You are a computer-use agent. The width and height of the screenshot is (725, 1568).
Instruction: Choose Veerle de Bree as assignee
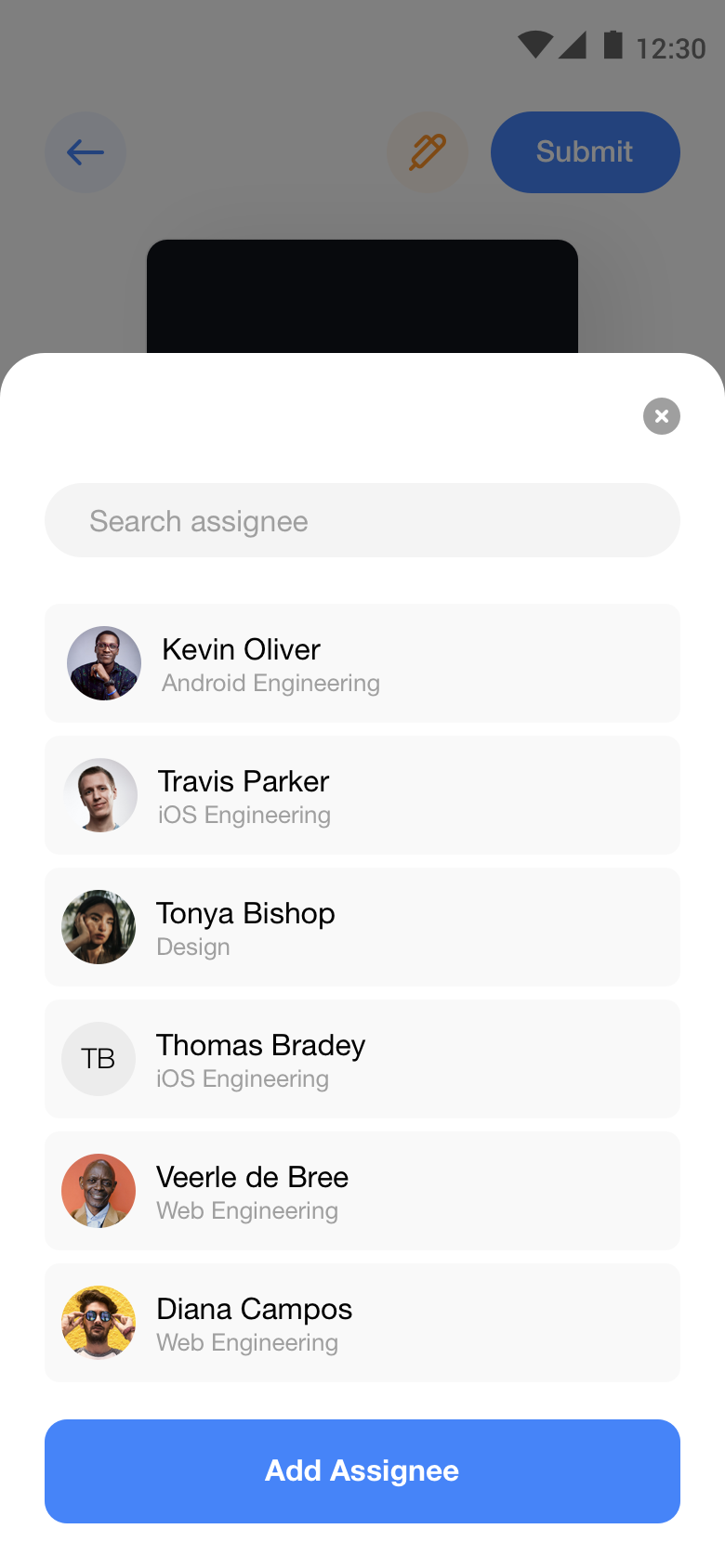pyautogui.click(x=362, y=1191)
